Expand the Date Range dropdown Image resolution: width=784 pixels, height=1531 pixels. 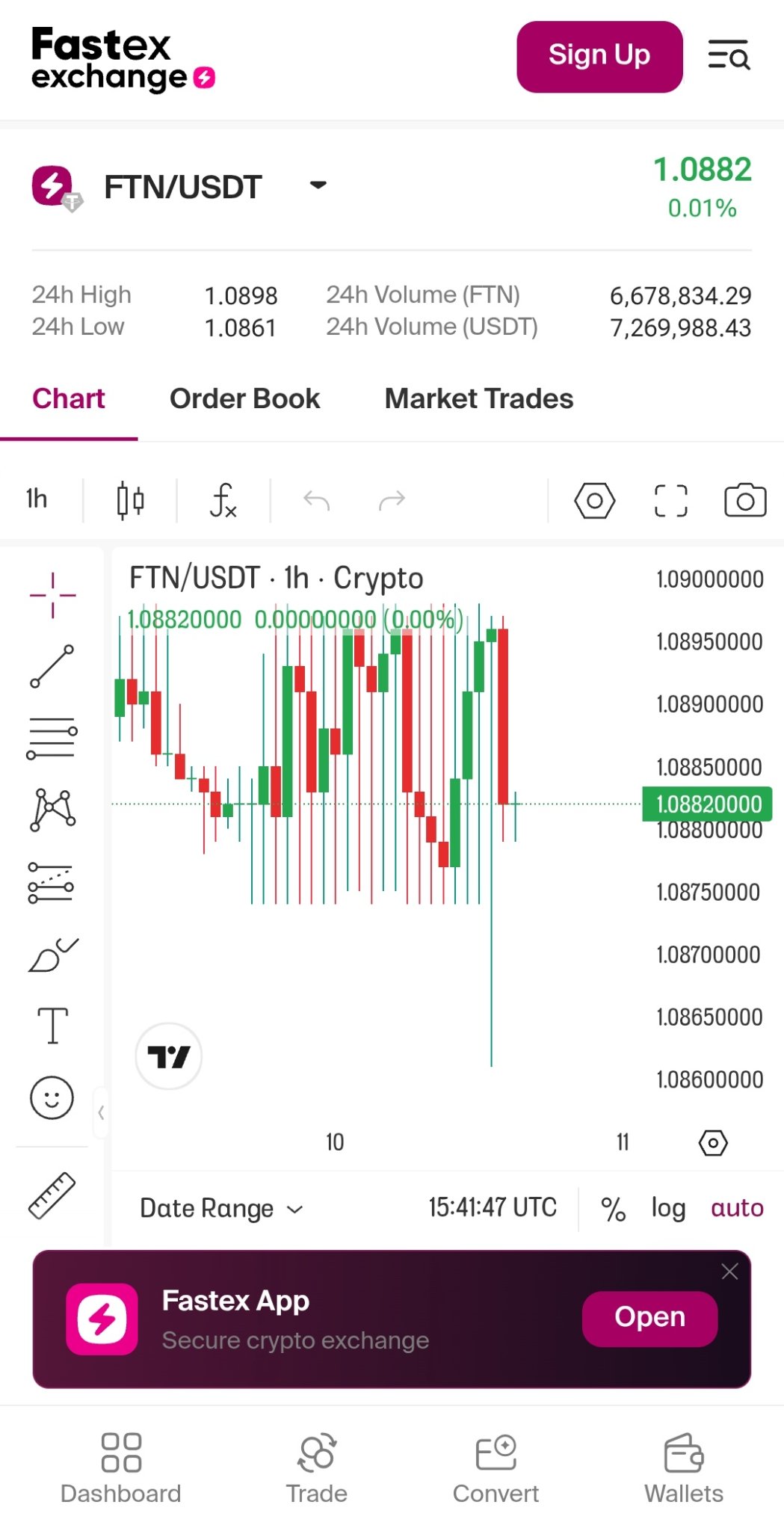(x=221, y=1209)
